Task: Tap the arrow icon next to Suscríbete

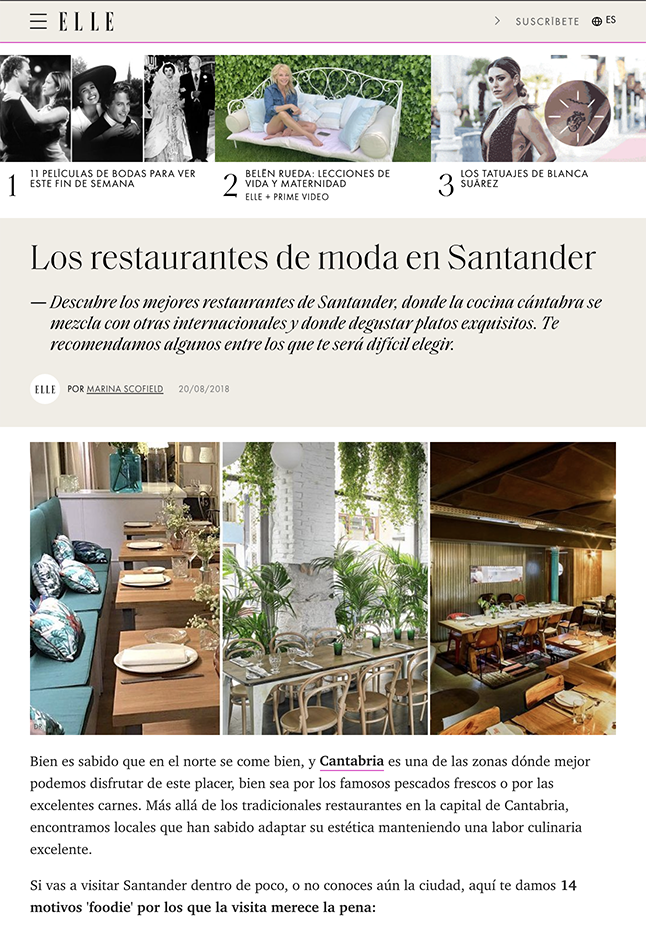Action: [498, 21]
